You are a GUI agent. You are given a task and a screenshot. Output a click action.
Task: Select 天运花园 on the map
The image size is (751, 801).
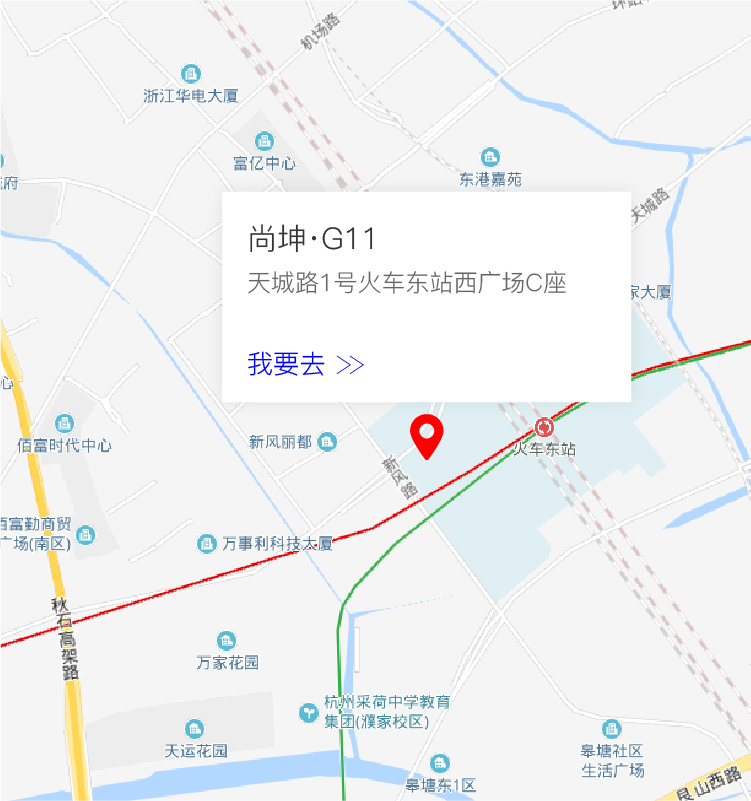196,729
